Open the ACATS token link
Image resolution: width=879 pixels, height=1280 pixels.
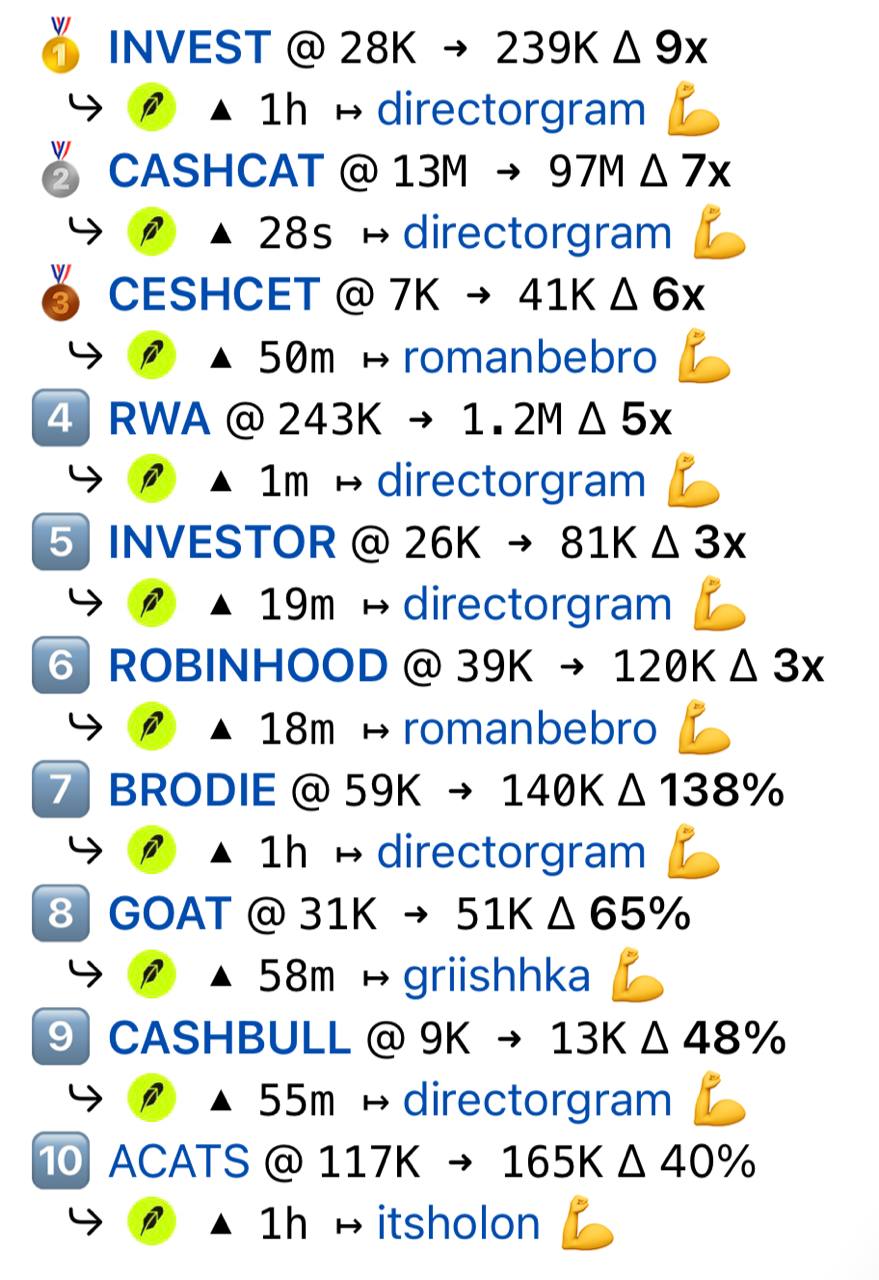pyautogui.click(x=179, y=1163)
